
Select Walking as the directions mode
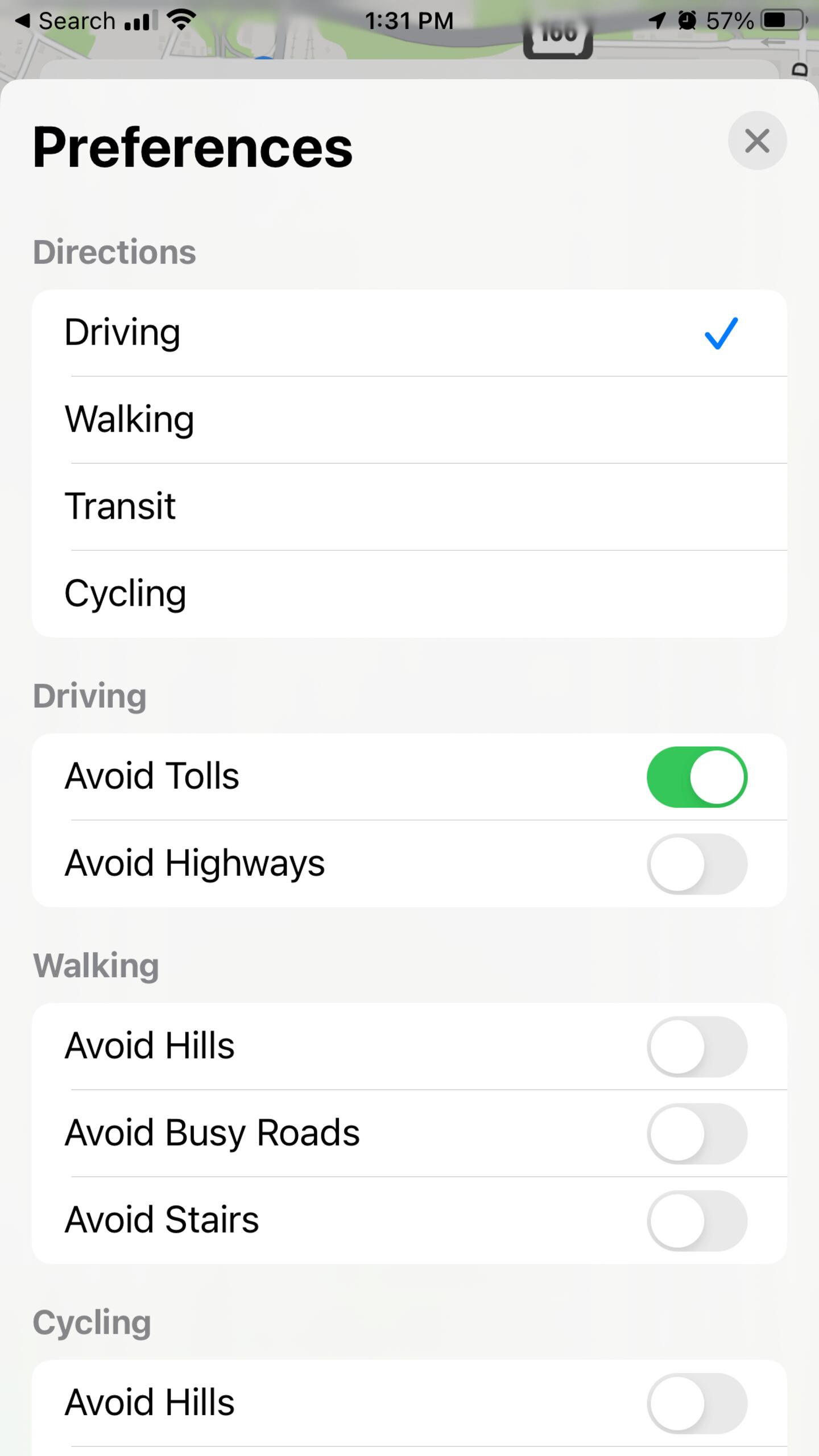point(409,420)
